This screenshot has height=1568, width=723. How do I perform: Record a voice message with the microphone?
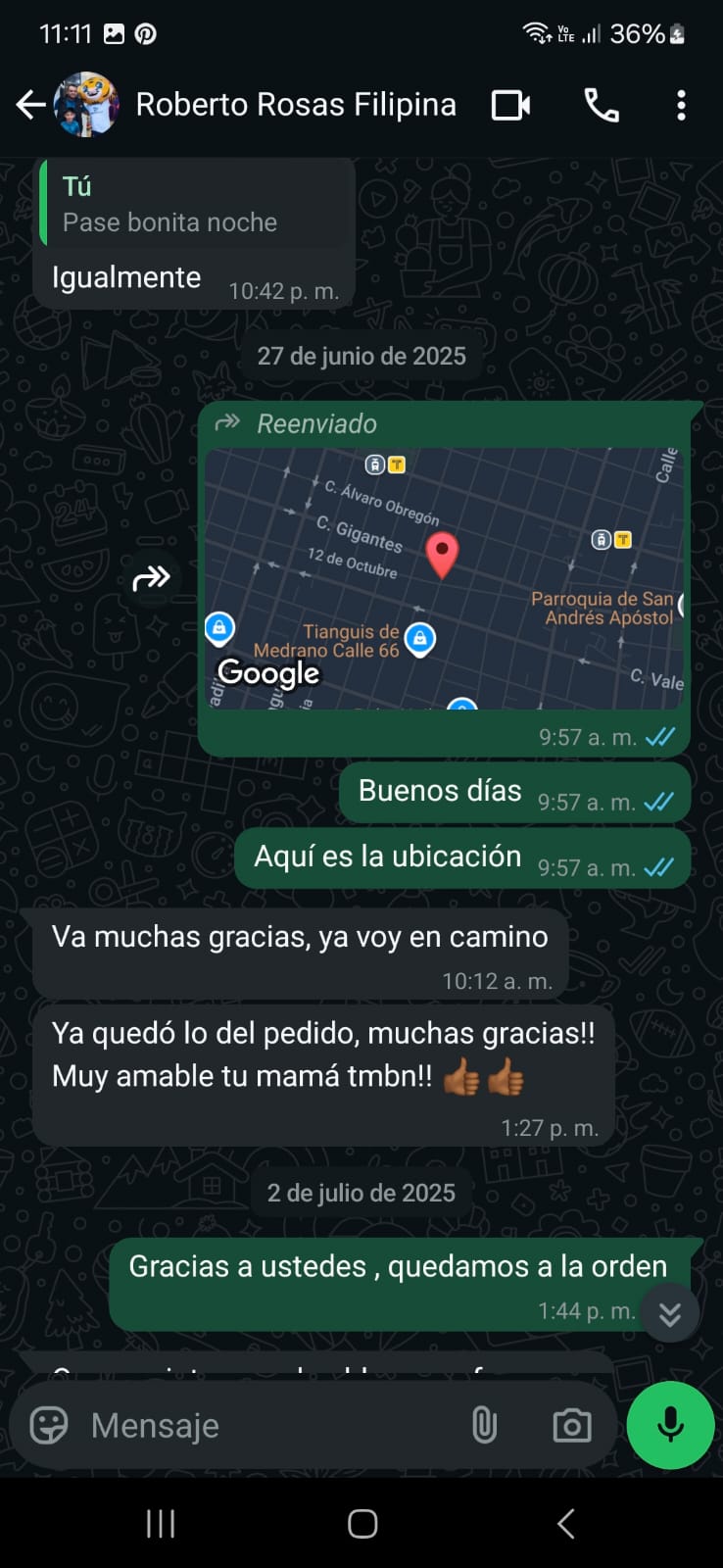click(670, 1425)
